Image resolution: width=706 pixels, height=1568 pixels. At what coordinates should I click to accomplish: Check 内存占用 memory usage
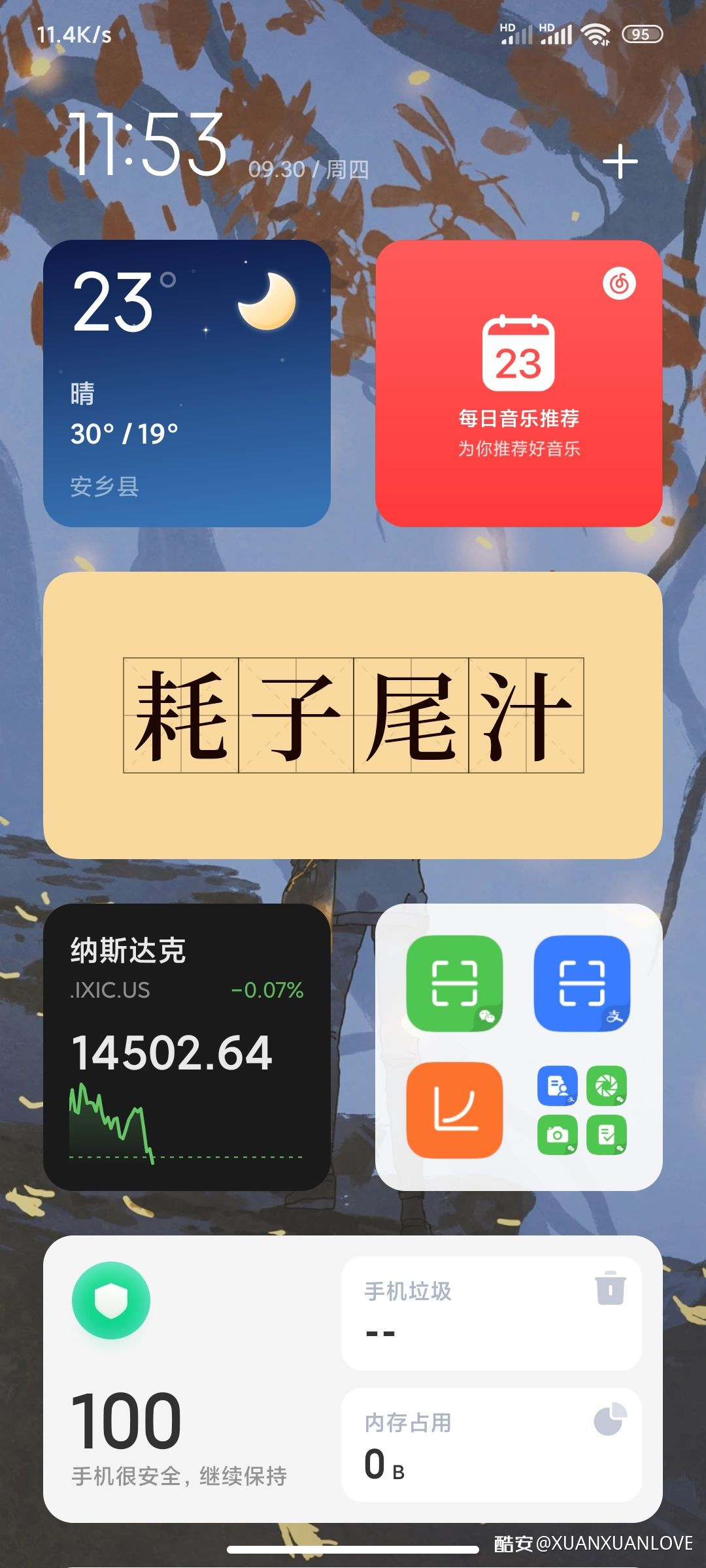(x=492, y=1445)
